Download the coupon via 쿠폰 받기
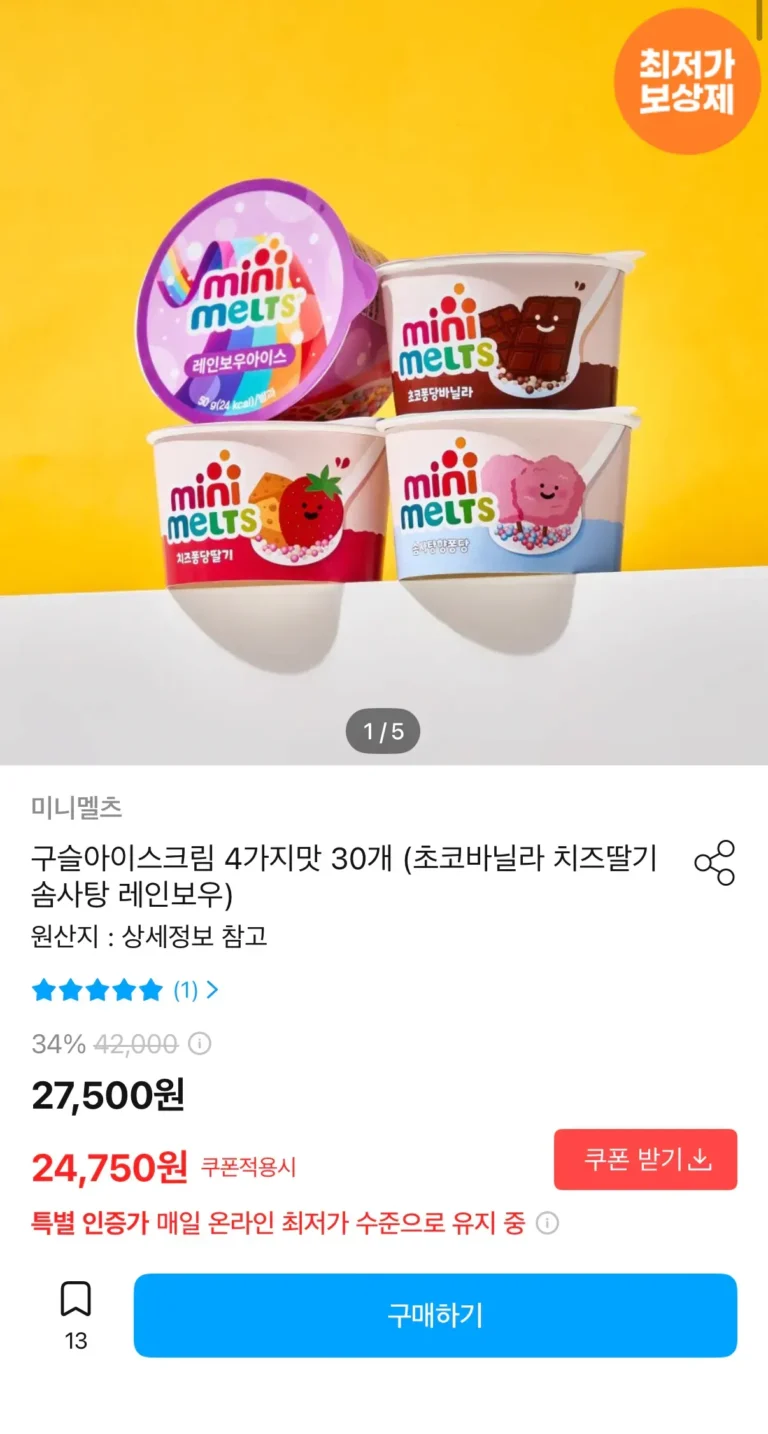Image resolution: width=768 pixels, height=1434 pixels. tap(645, 1160)
